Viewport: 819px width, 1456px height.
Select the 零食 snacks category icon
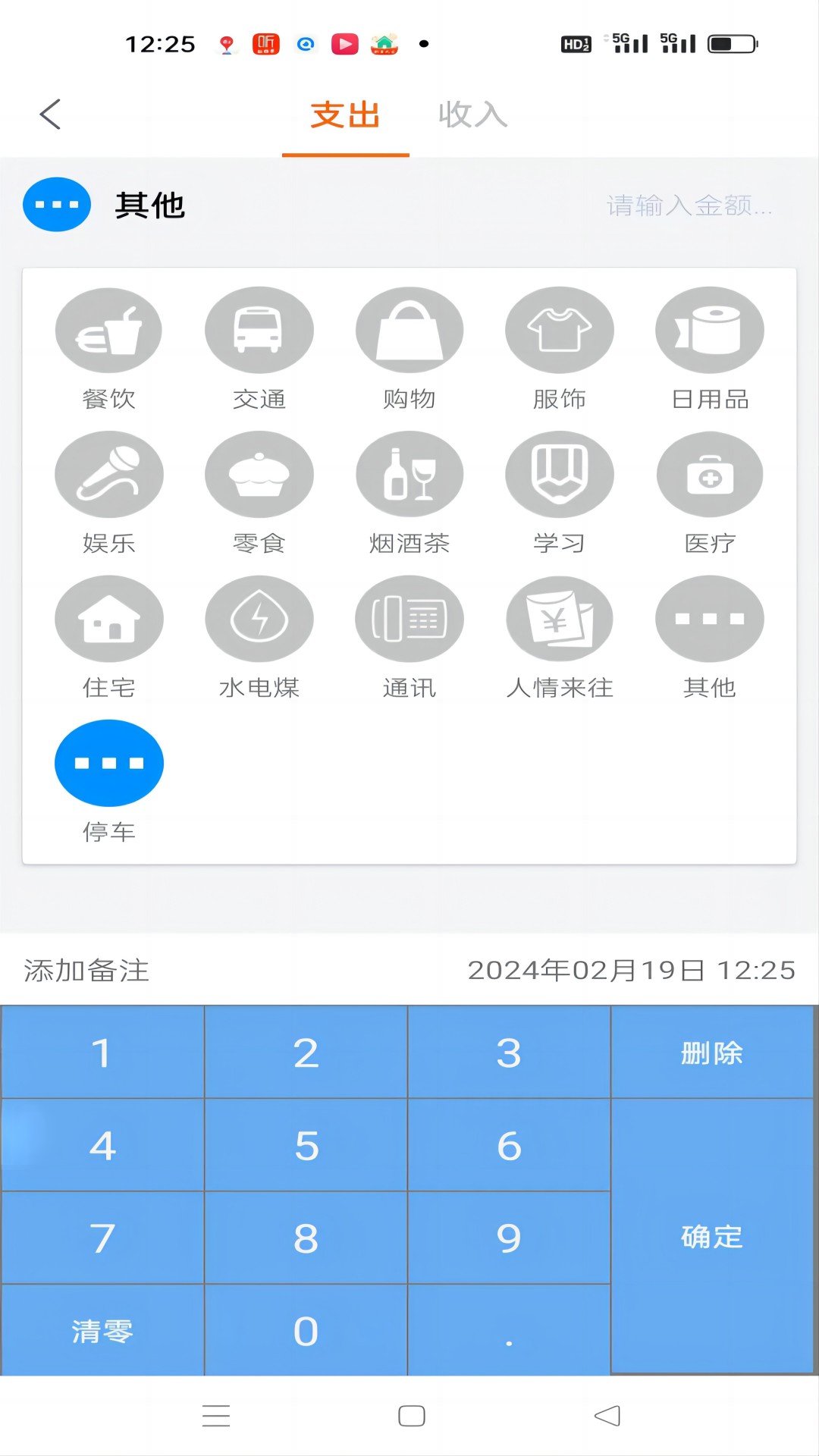coord(259,473)
